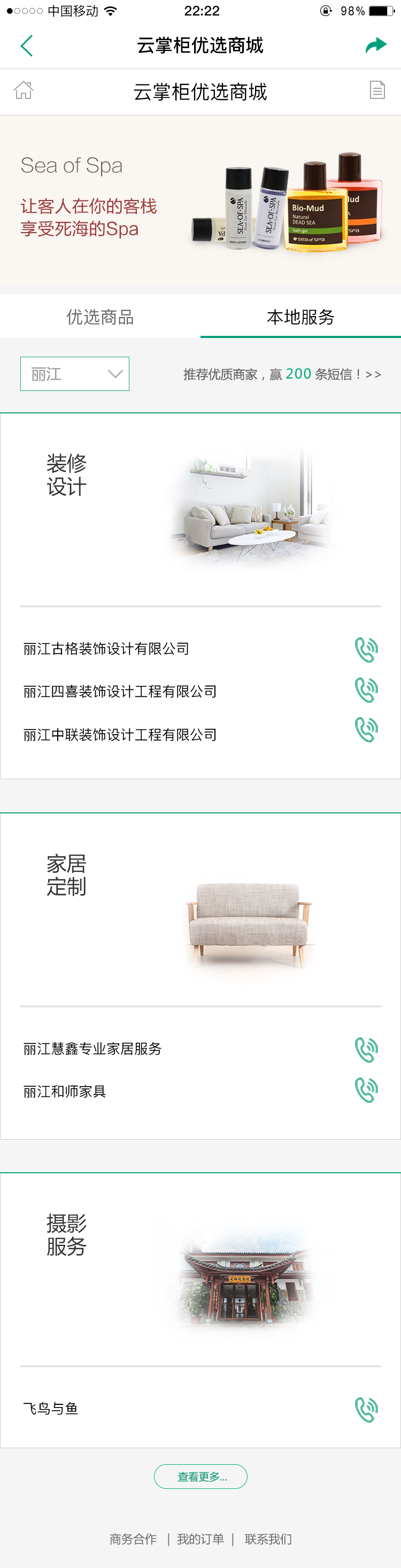Expand the 丽江 city dropdown
Viewport: 401px width, 1568px height.
click(75, 374)
